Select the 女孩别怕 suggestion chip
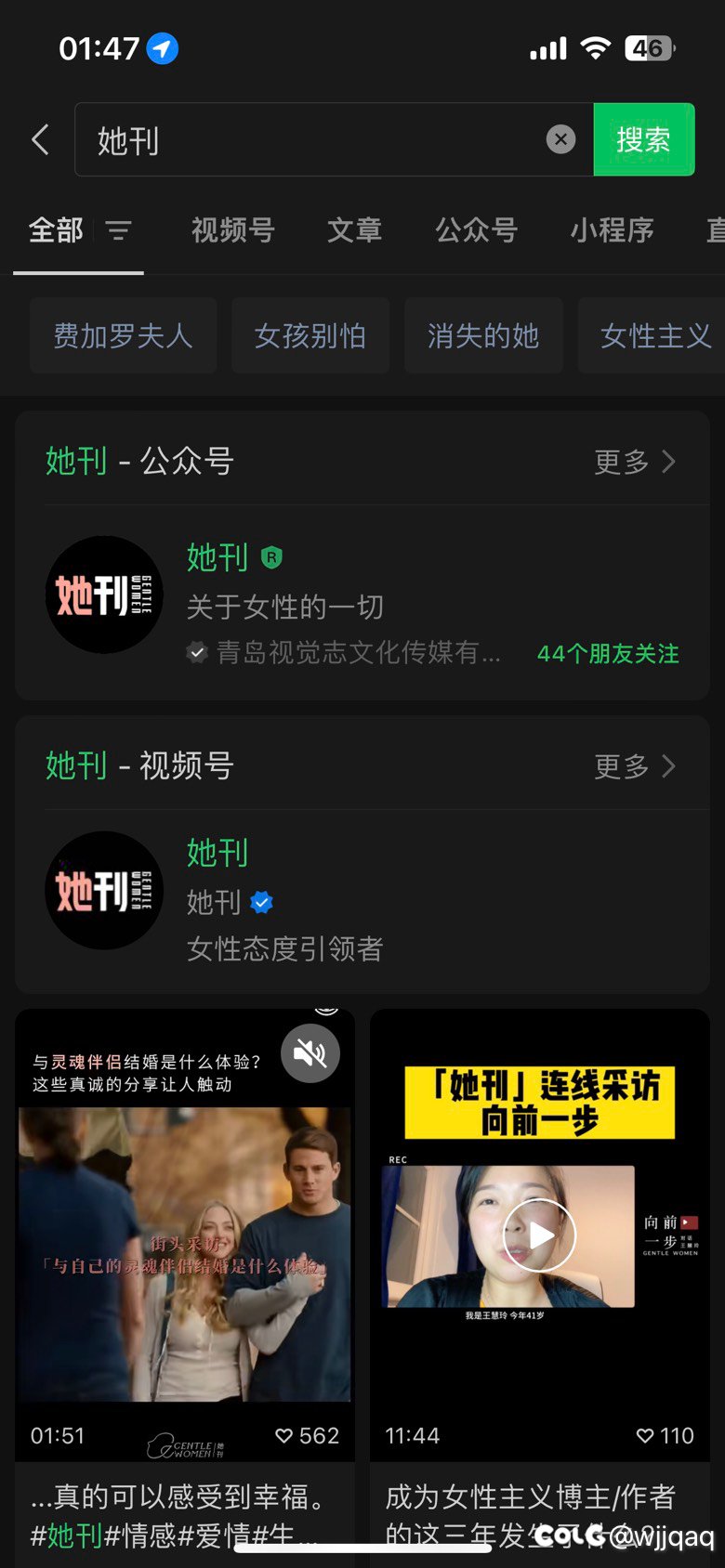This screenshot has height=1568, width=725. 310,335
